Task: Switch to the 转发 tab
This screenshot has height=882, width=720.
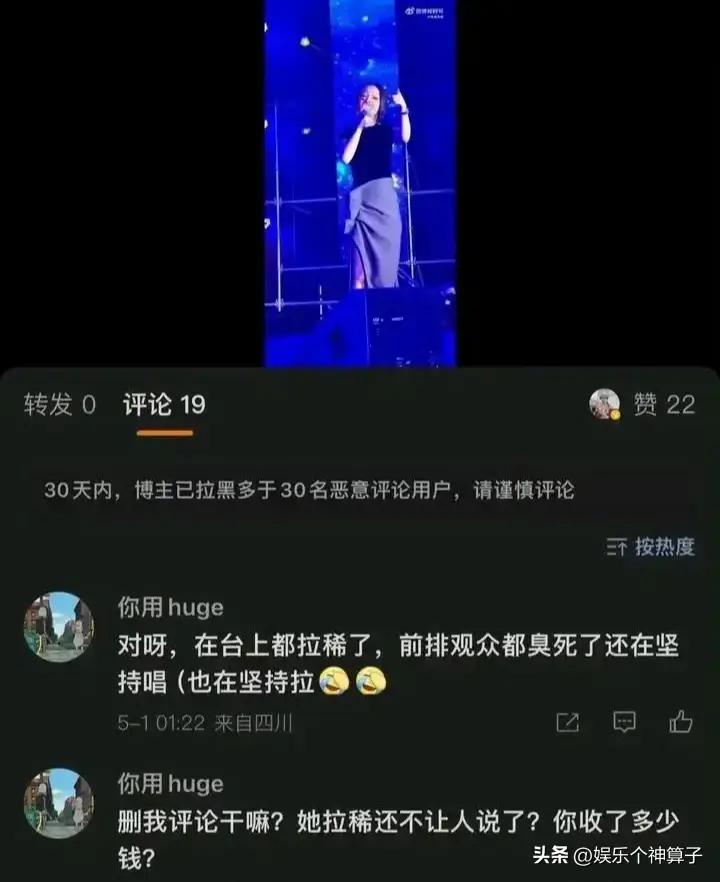Action: [x=60, y=404]
